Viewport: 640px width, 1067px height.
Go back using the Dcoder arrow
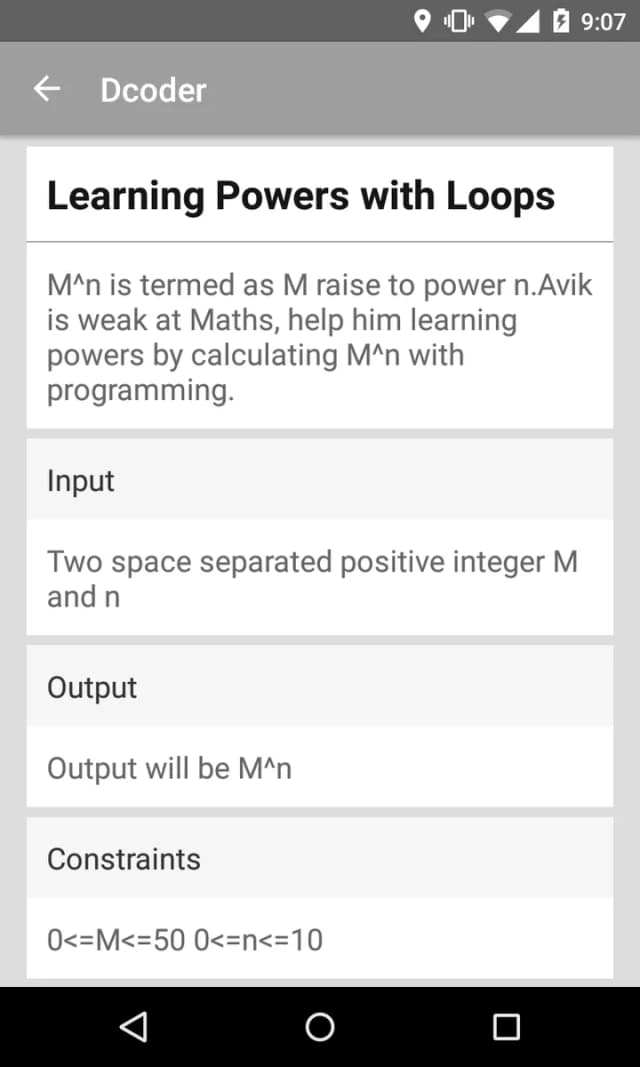click(x=47, y=89)
